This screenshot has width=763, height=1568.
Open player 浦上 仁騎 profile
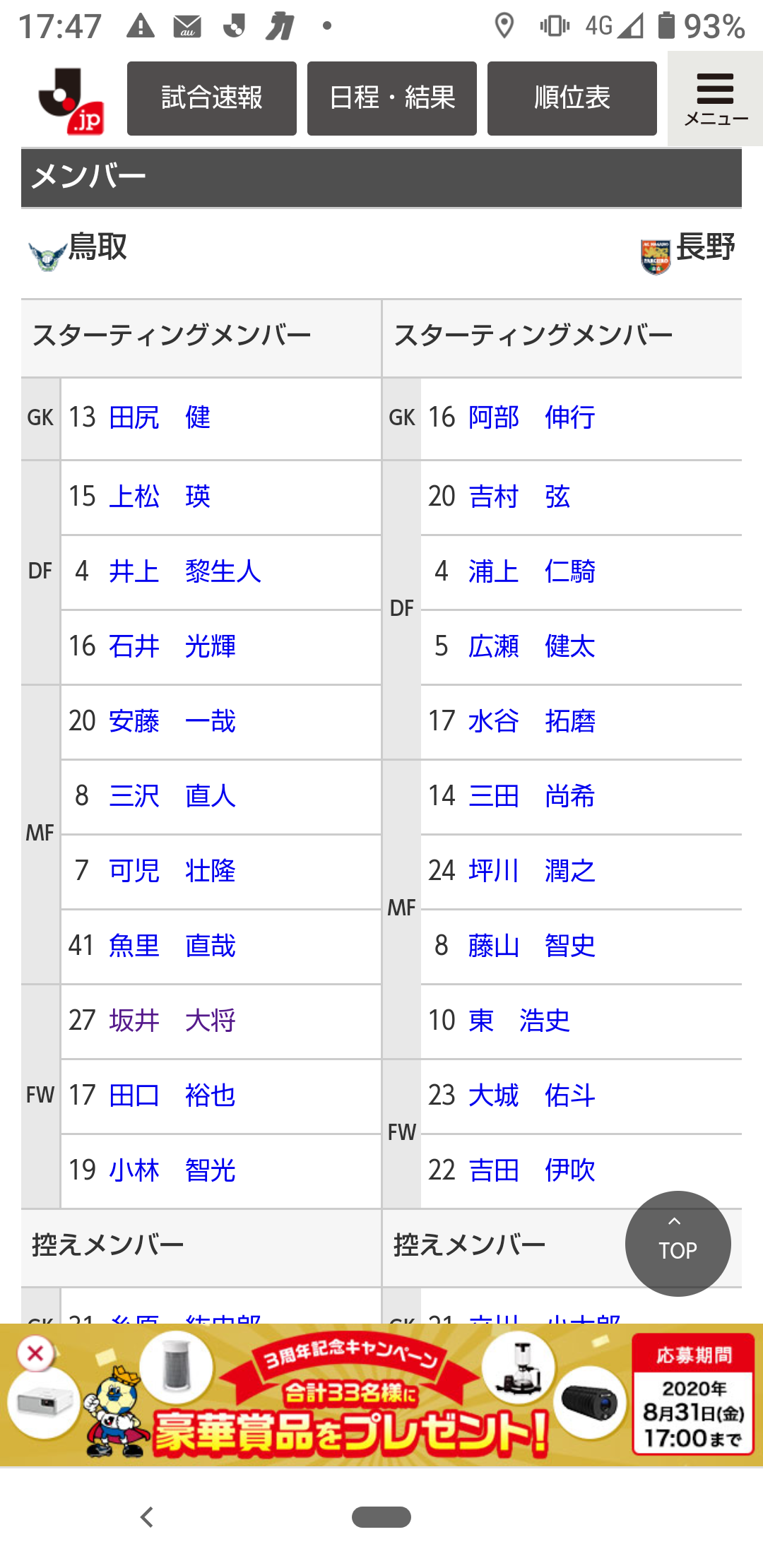point(531,571)
